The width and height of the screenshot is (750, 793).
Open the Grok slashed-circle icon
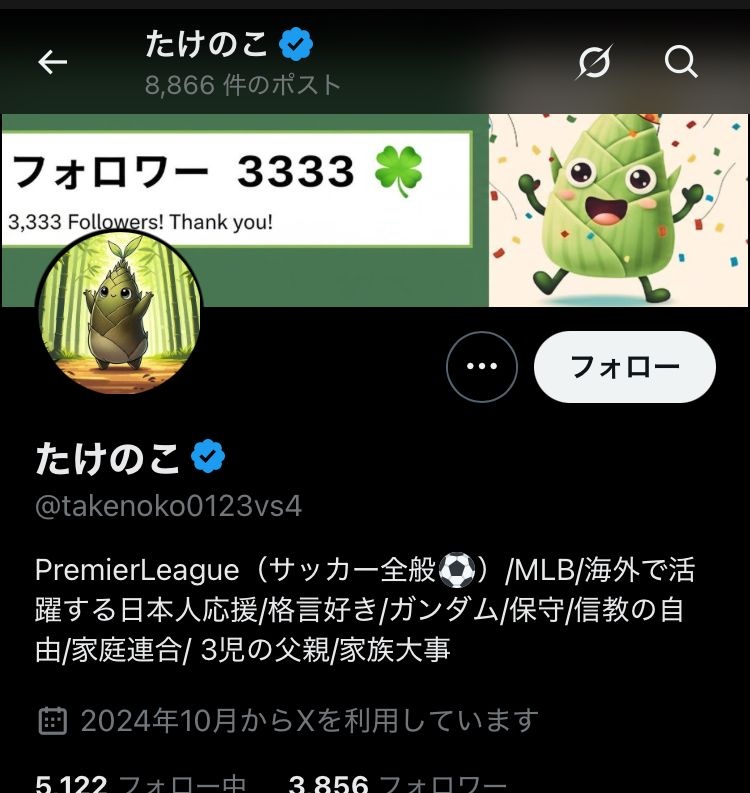click(x=593, y=63)
